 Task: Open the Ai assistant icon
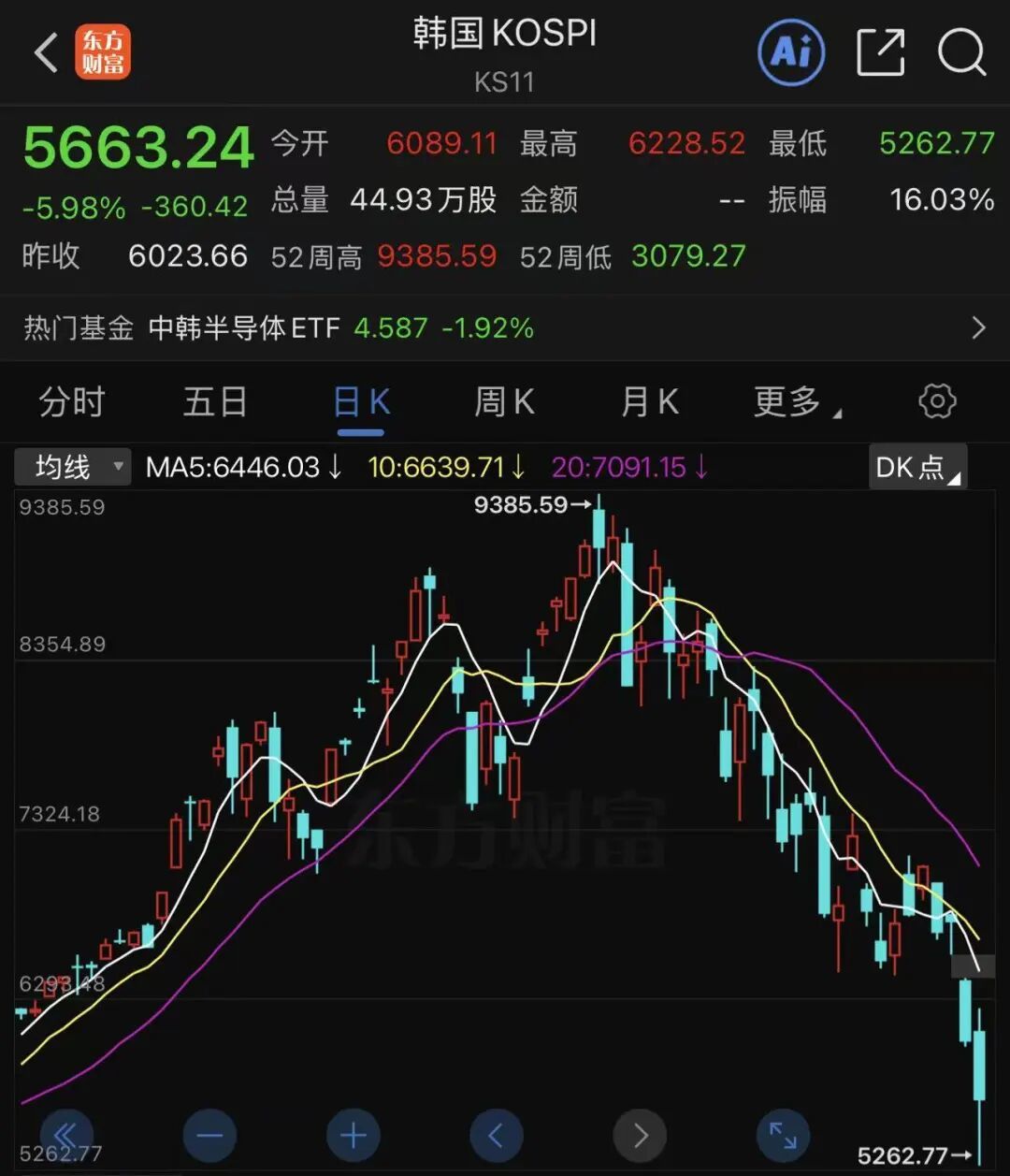coord(791,52)
